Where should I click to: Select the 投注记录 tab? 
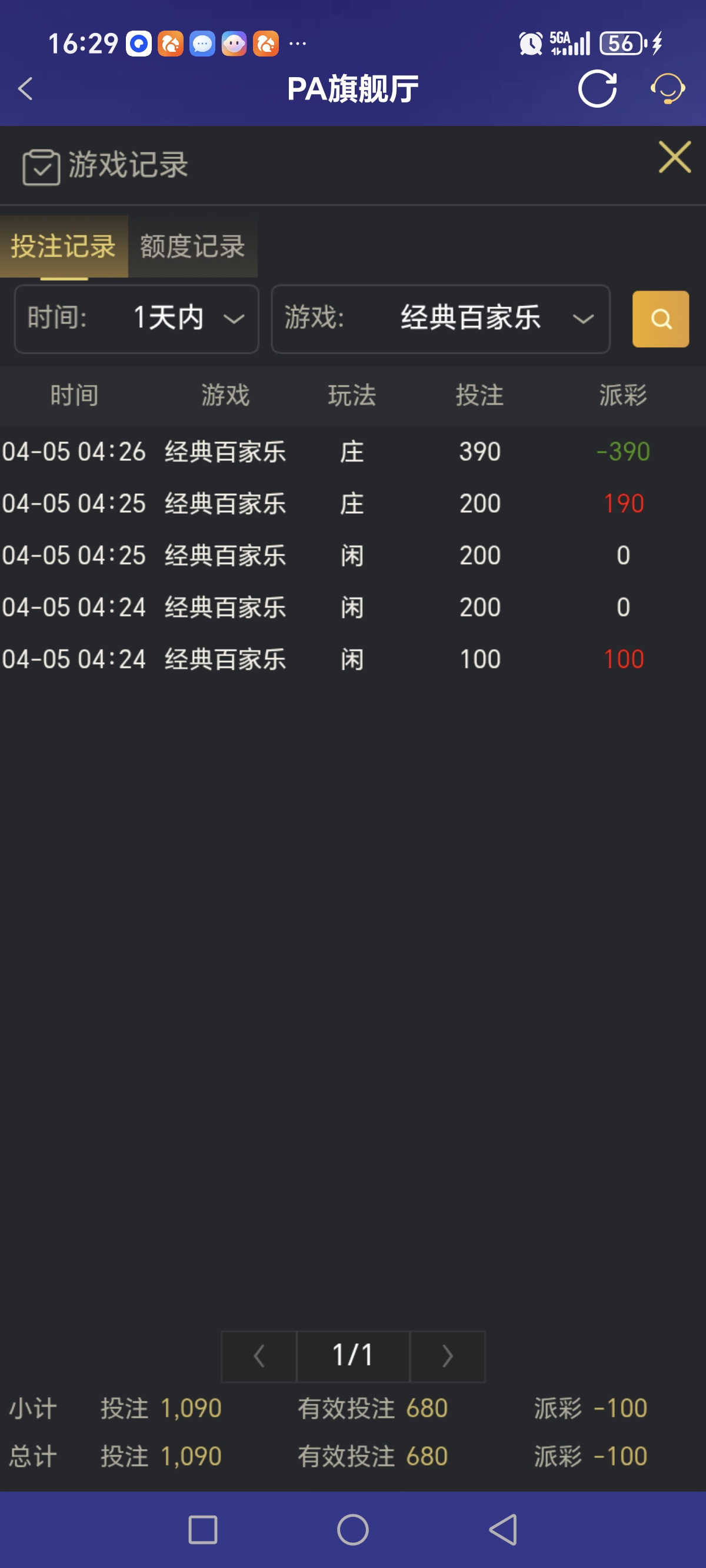(64, 247)
